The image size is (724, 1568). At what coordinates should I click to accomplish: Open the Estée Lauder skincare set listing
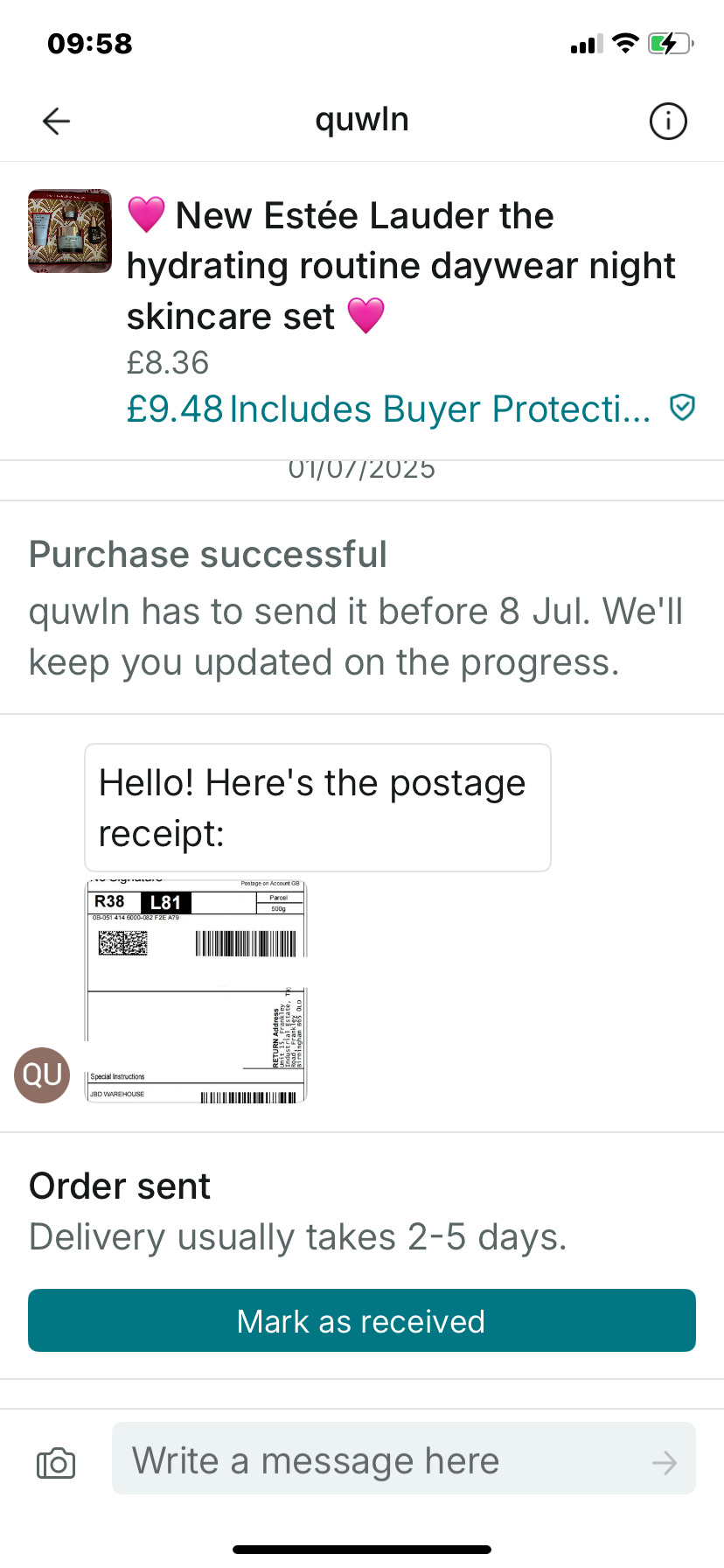pyautogui.click(x=400, y=266)
